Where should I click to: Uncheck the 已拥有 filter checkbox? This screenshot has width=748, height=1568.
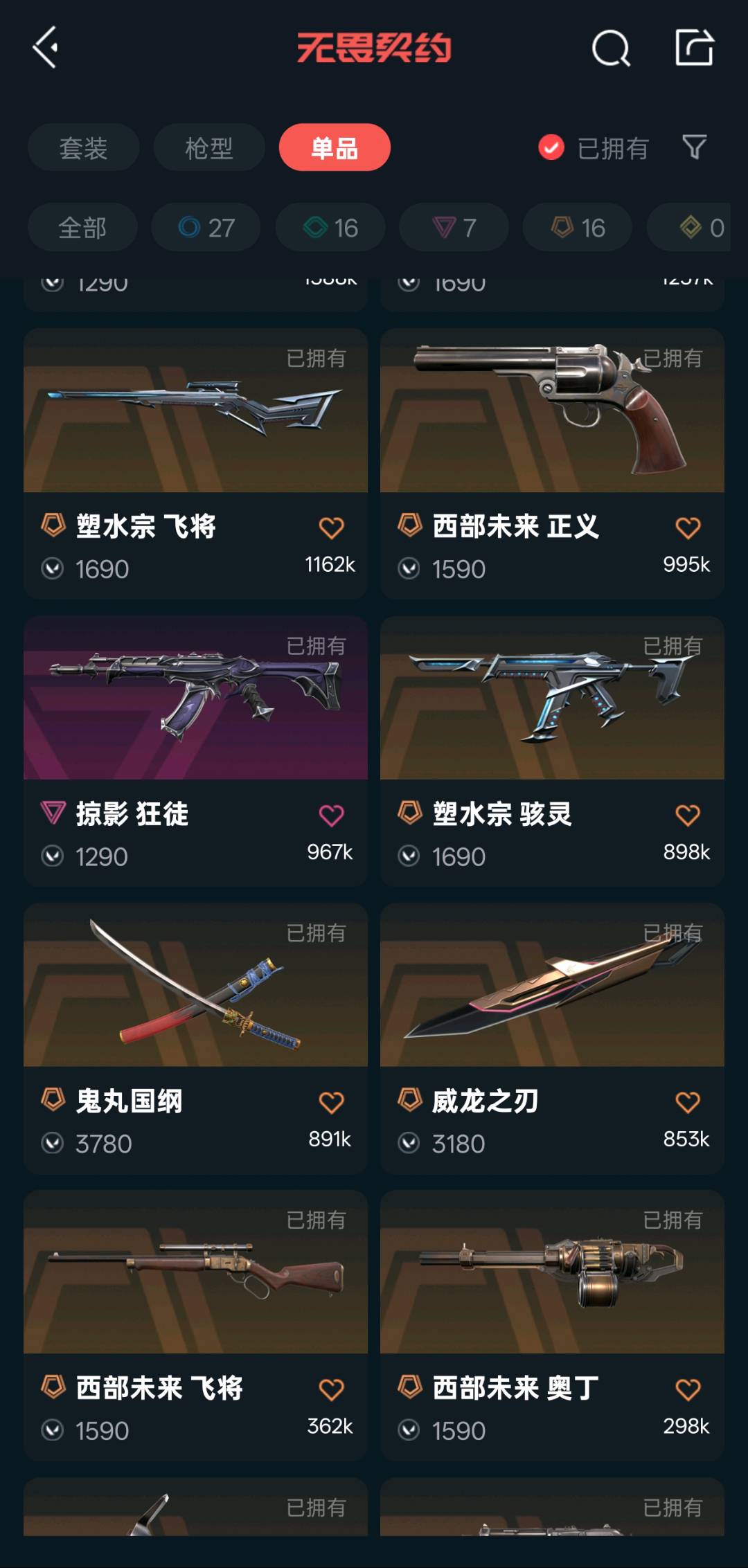(x=551, y=147)
